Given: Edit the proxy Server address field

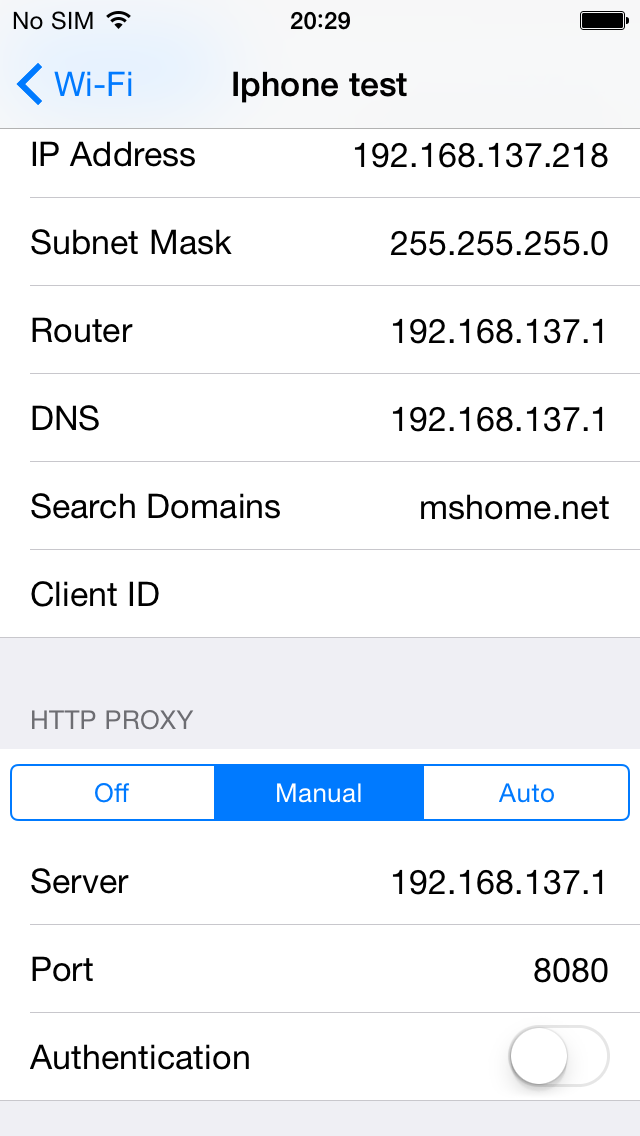Looking at the screenshot, I should pos(320,881).
